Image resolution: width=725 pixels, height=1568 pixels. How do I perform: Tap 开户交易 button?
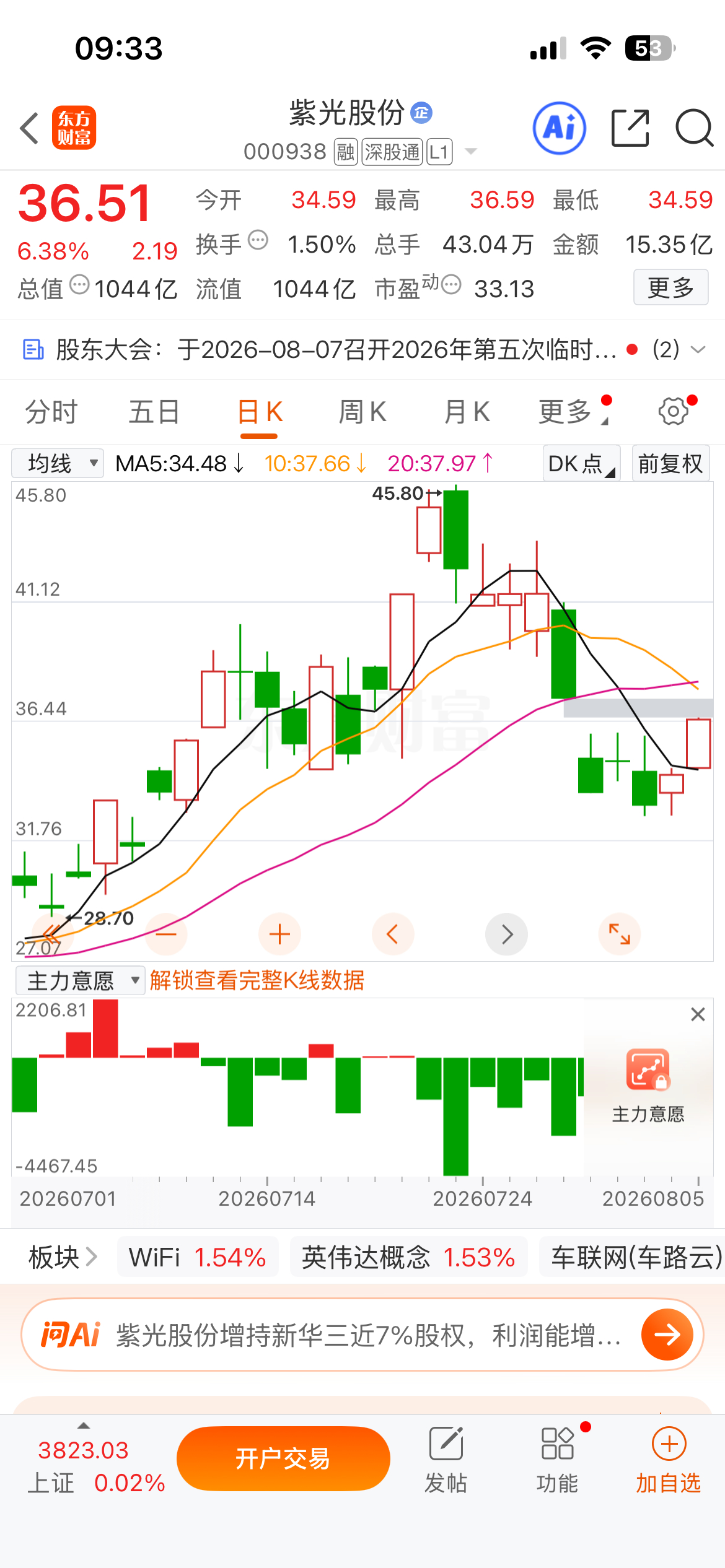pyautogui.click(x=283, y=1458)
